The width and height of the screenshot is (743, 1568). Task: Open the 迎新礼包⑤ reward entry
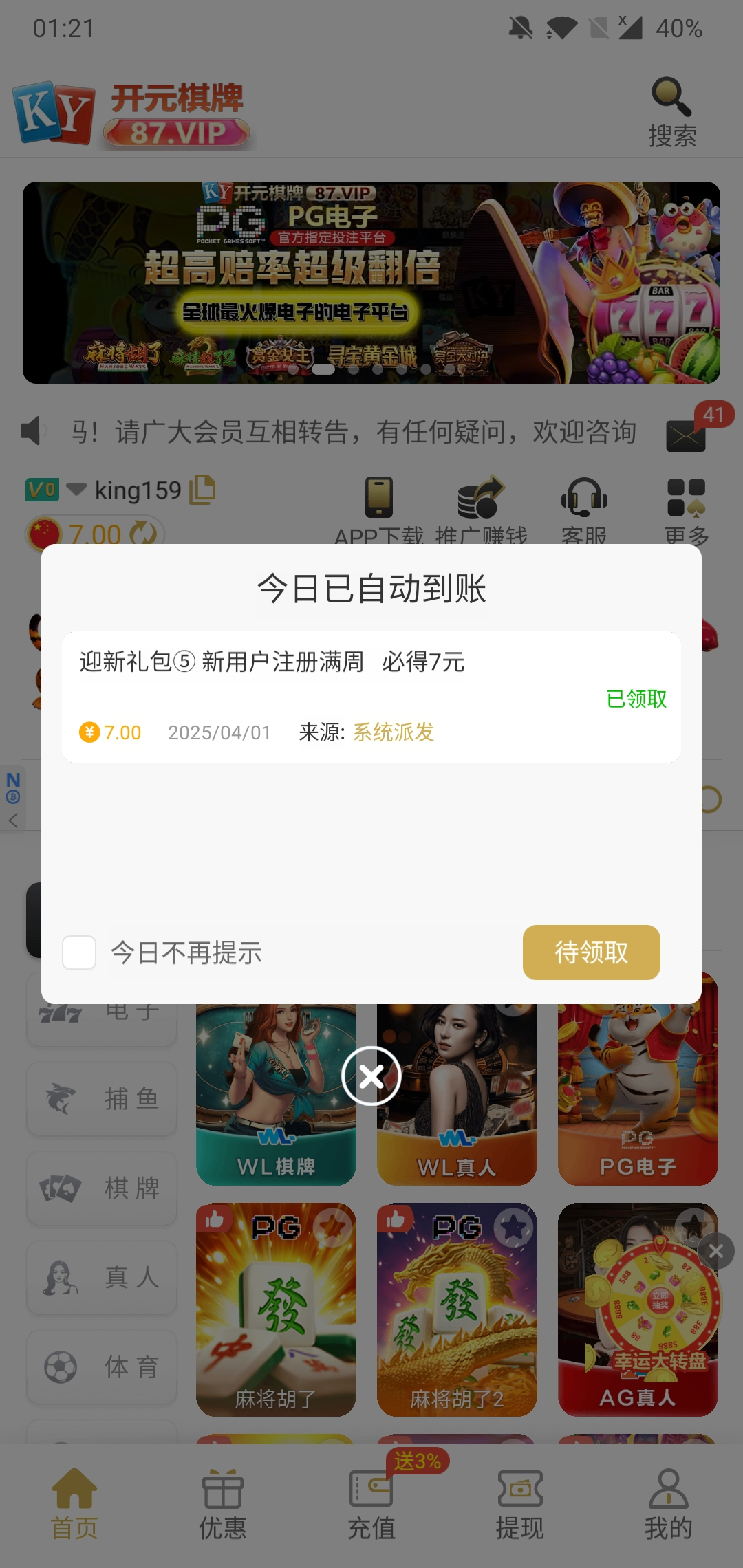tap(371, 696)
